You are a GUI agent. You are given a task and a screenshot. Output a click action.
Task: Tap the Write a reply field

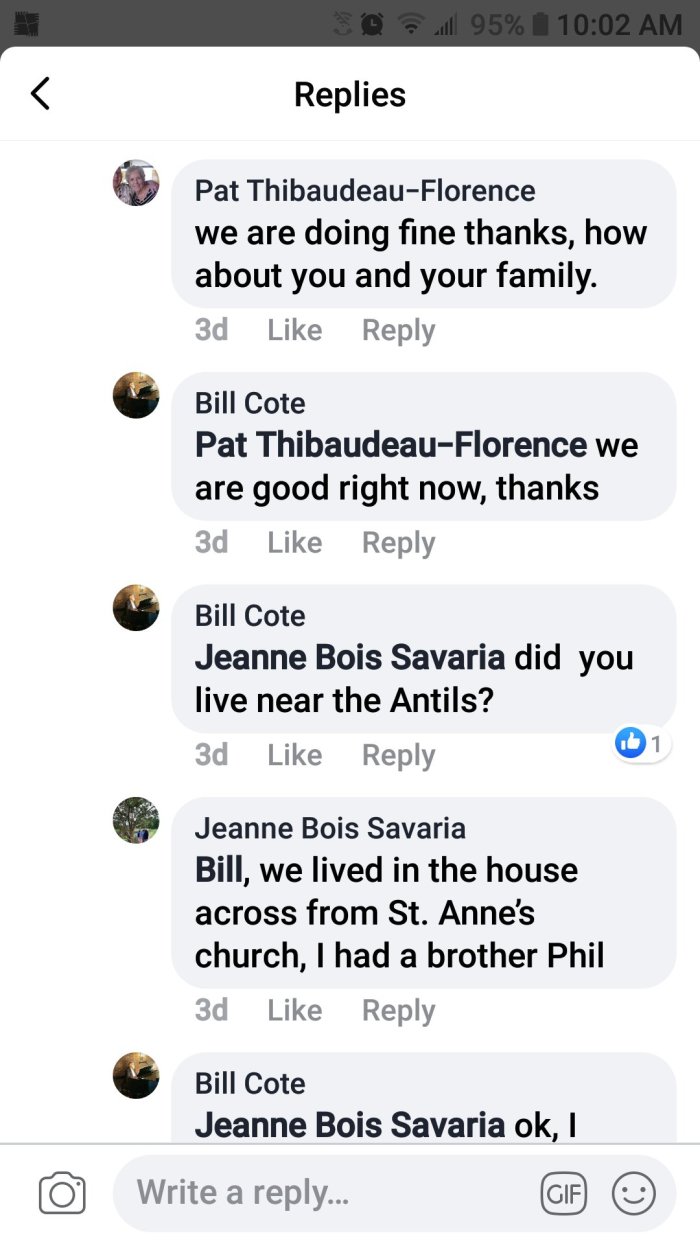coord(320,1192)
